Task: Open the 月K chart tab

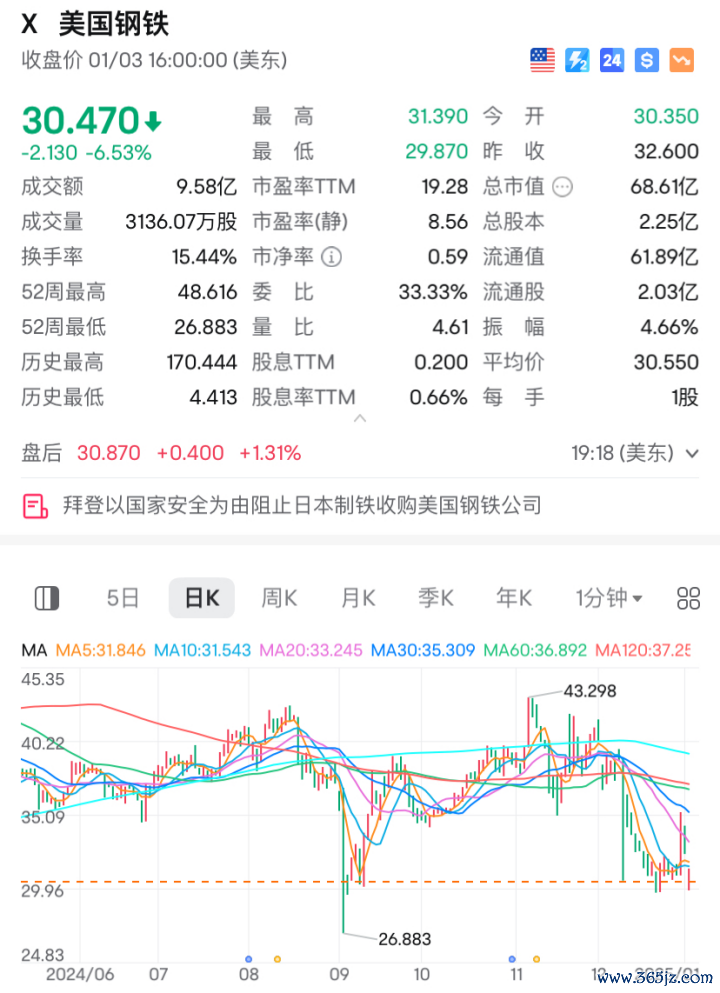Action: pos(357,598)
